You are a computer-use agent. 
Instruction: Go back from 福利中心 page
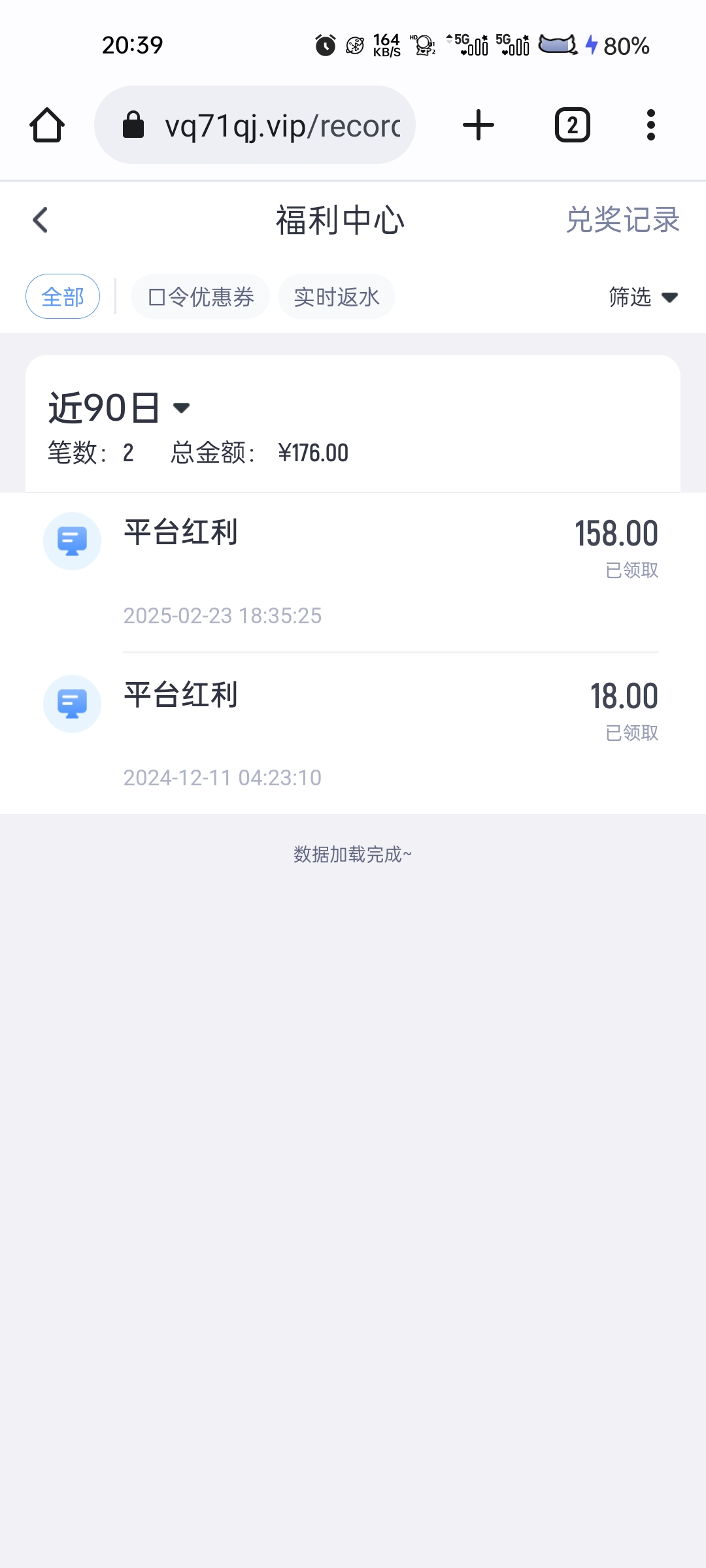[x=41, y=220]
